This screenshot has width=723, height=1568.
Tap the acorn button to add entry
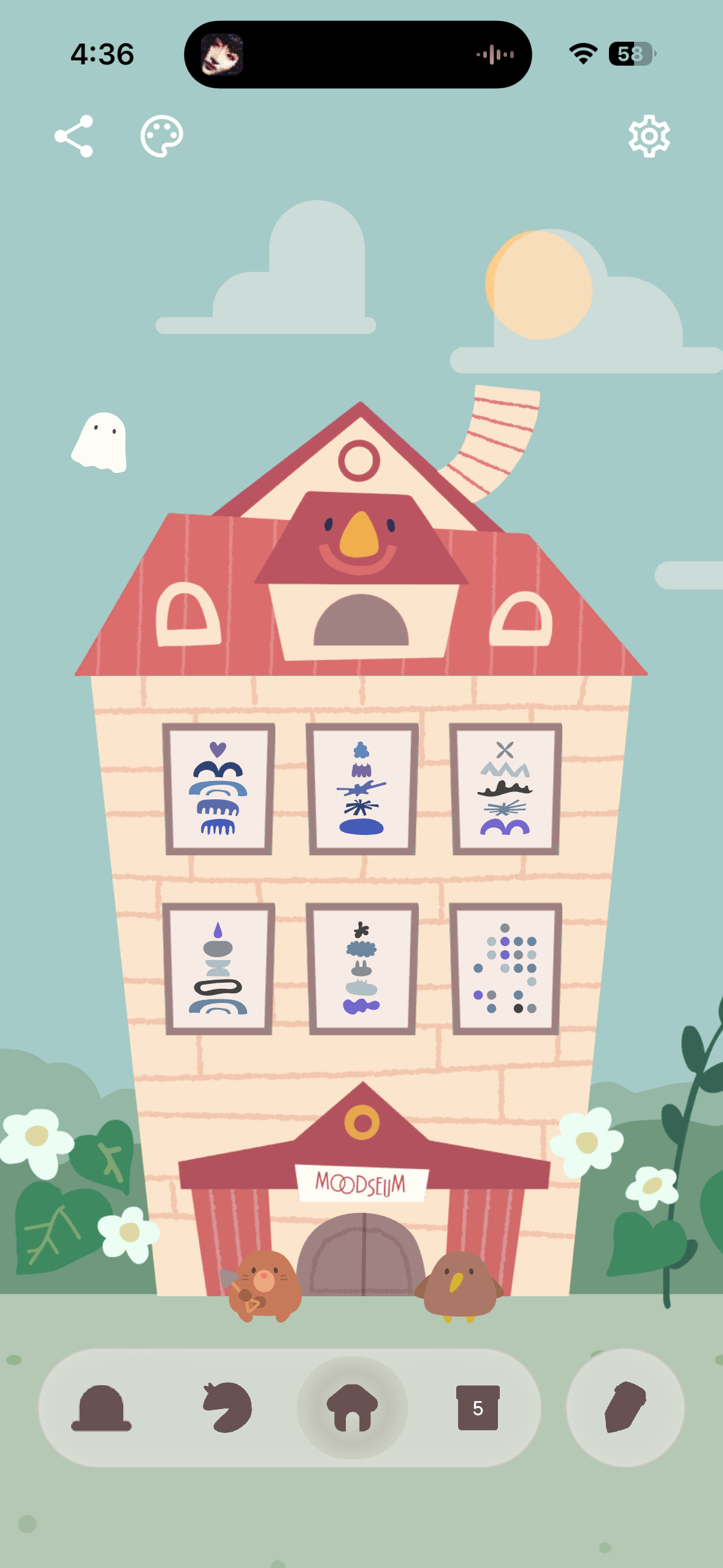click(625, 1408)
